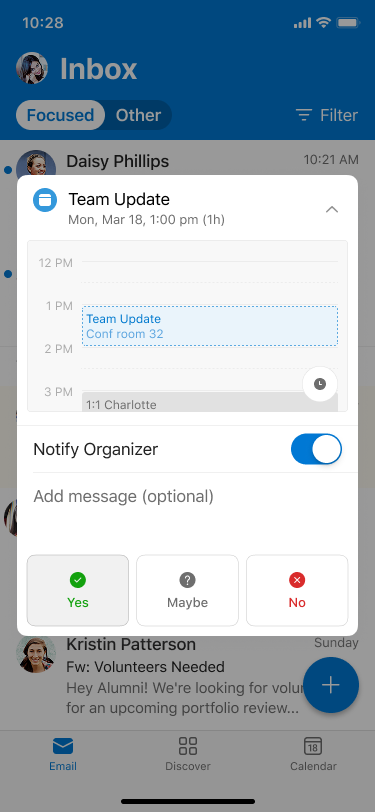Accept the invite with Yes
The height and width of the screenshot is (812, 375).
click(x=78, y=590)
